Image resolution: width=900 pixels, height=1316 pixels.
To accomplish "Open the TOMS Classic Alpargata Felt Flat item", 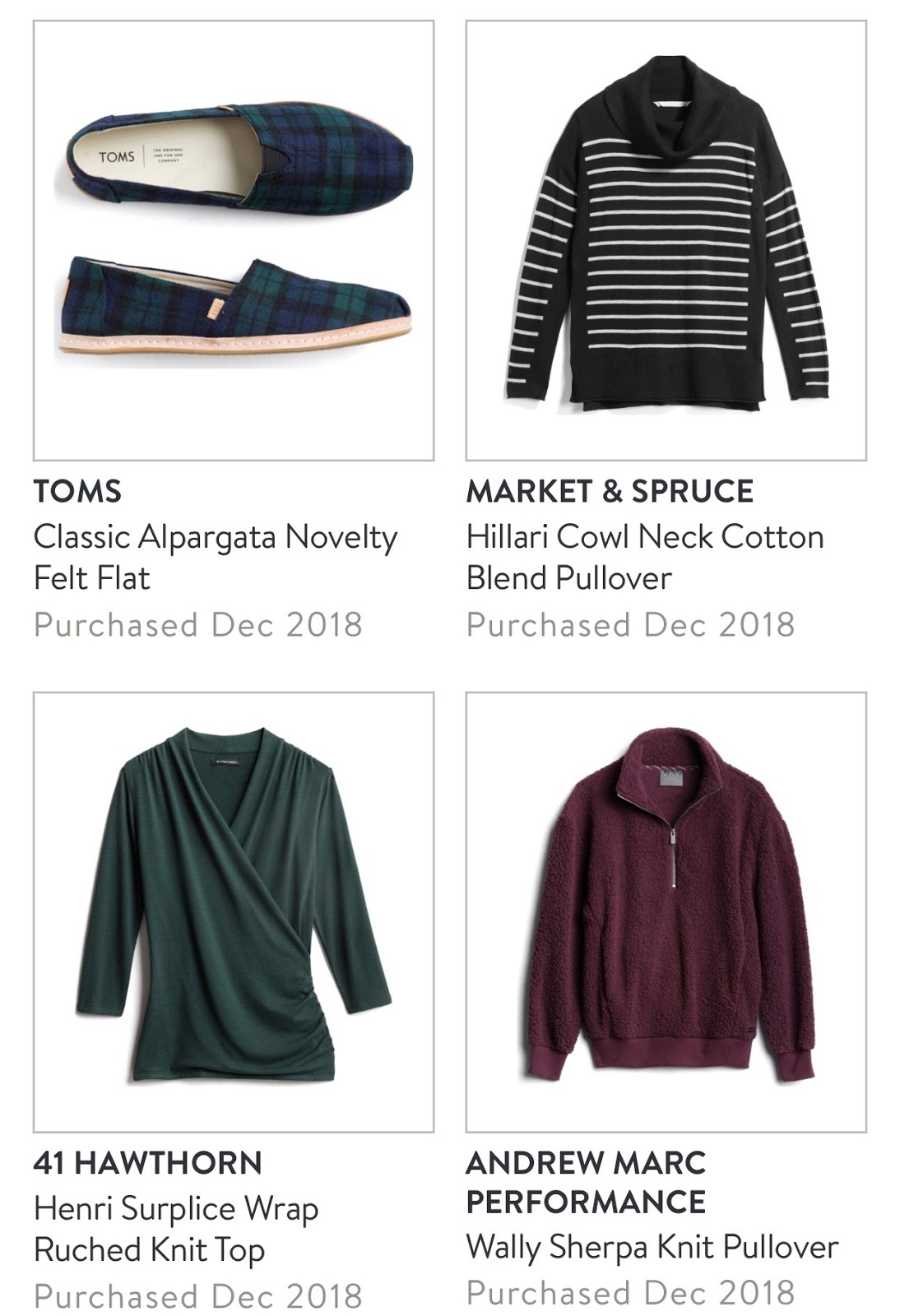I will tap(233, 240).
